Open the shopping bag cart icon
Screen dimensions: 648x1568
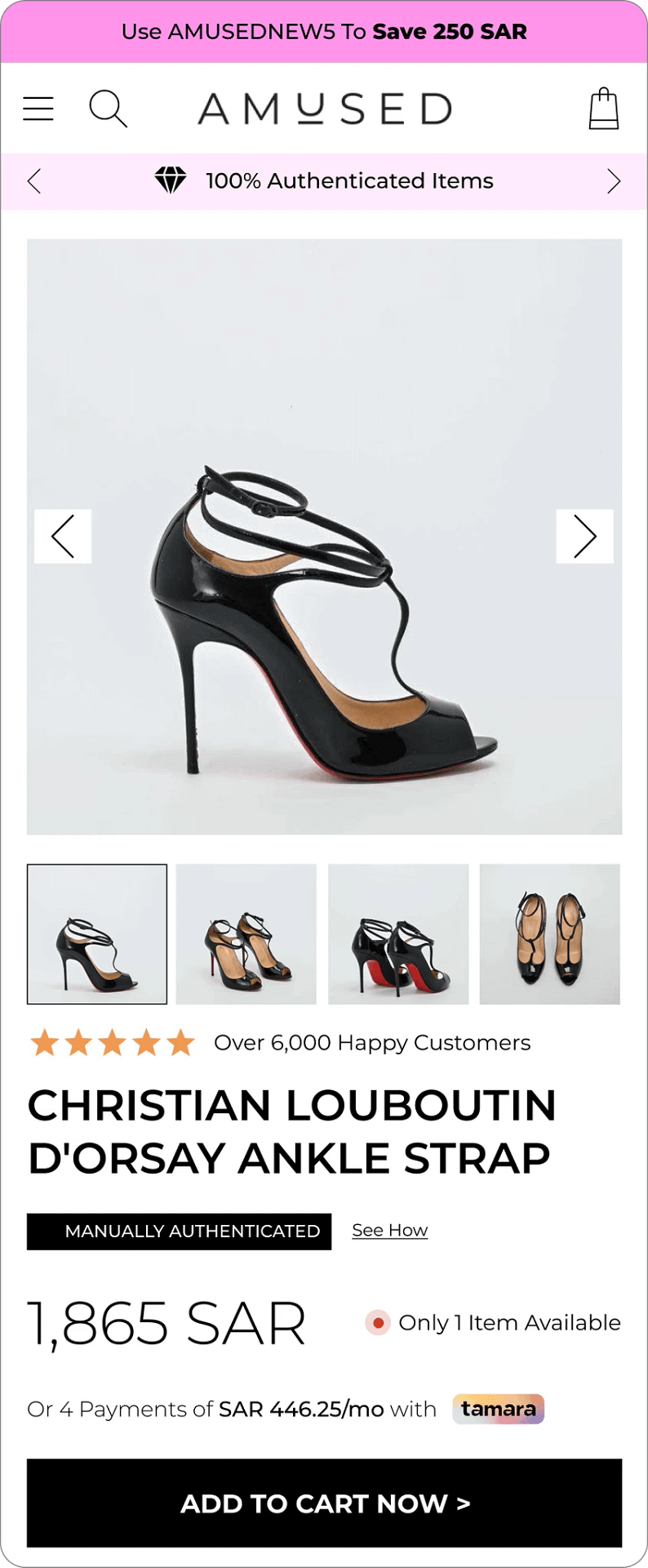click(x=605, y=107)
